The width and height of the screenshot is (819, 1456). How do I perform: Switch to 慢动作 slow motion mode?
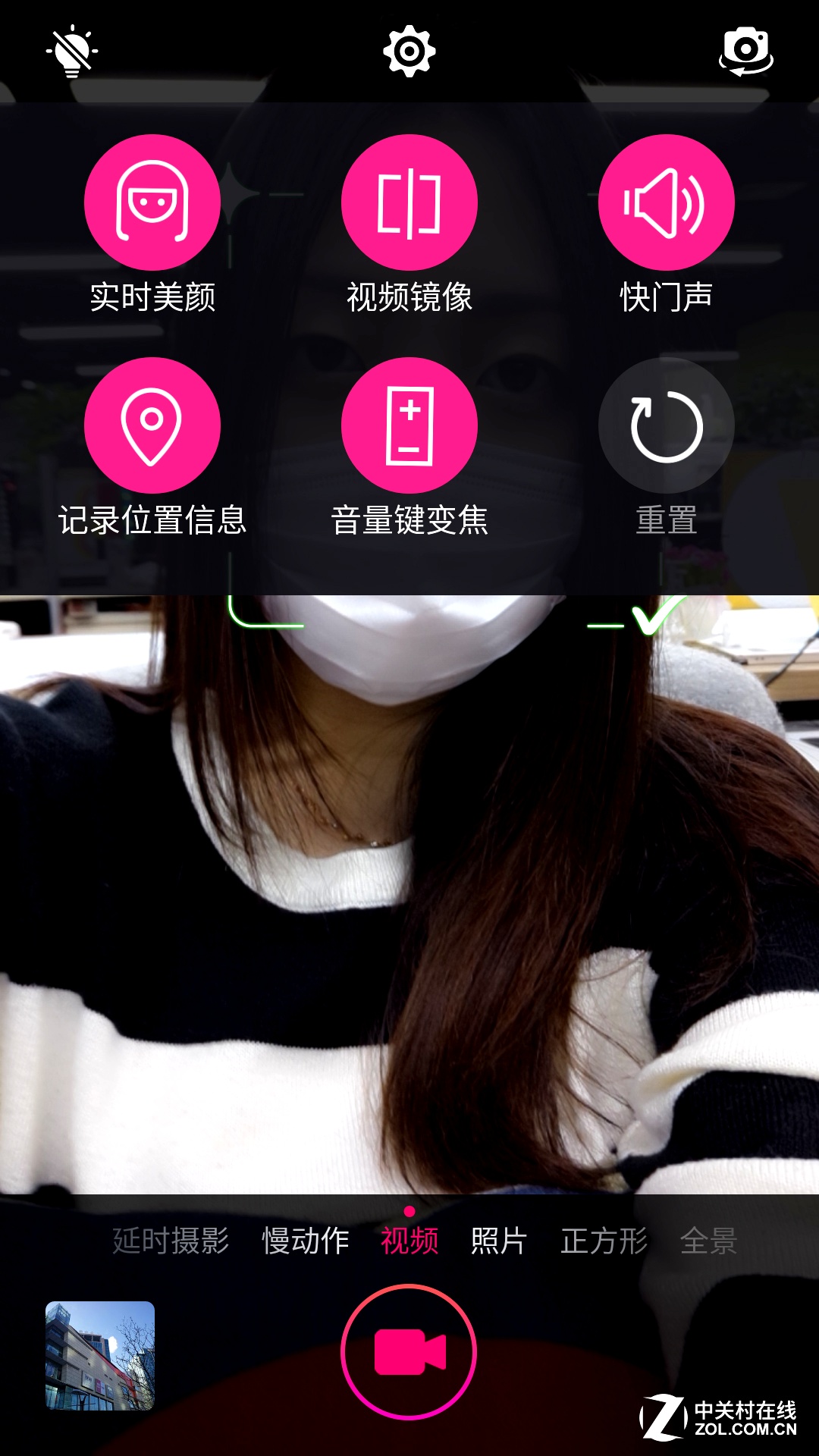pyautogui.click(x=306, y=1241)
